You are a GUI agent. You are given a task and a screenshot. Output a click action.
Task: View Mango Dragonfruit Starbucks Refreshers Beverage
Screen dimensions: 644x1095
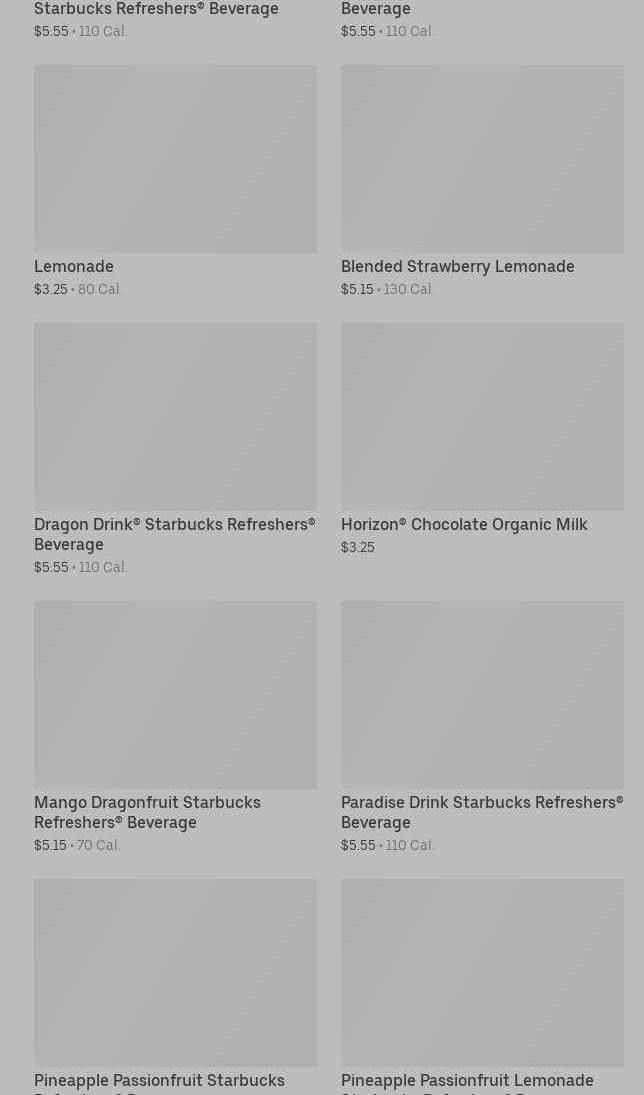175,727
